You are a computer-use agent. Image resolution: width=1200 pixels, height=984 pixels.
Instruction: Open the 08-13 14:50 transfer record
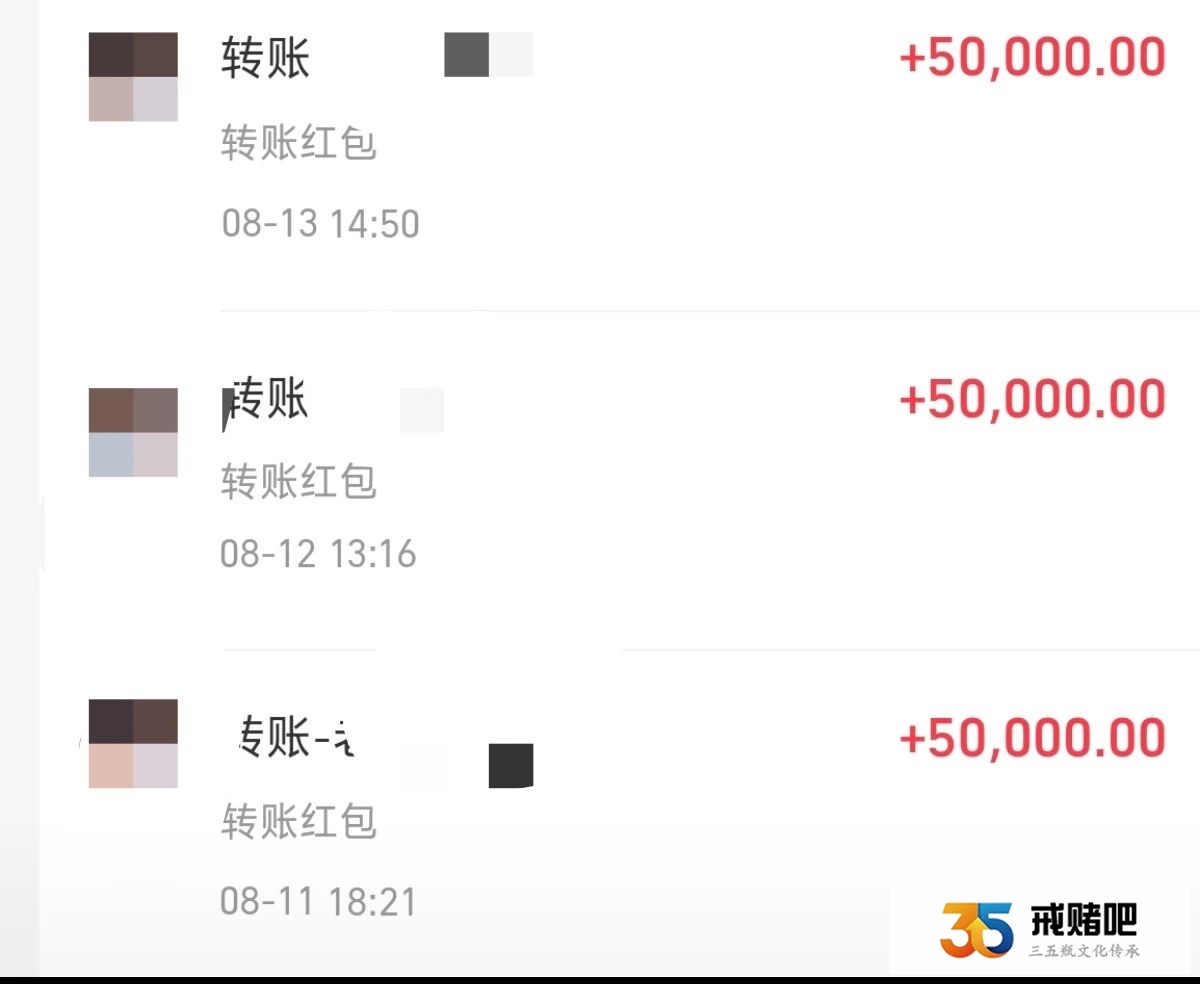[600, 140]
